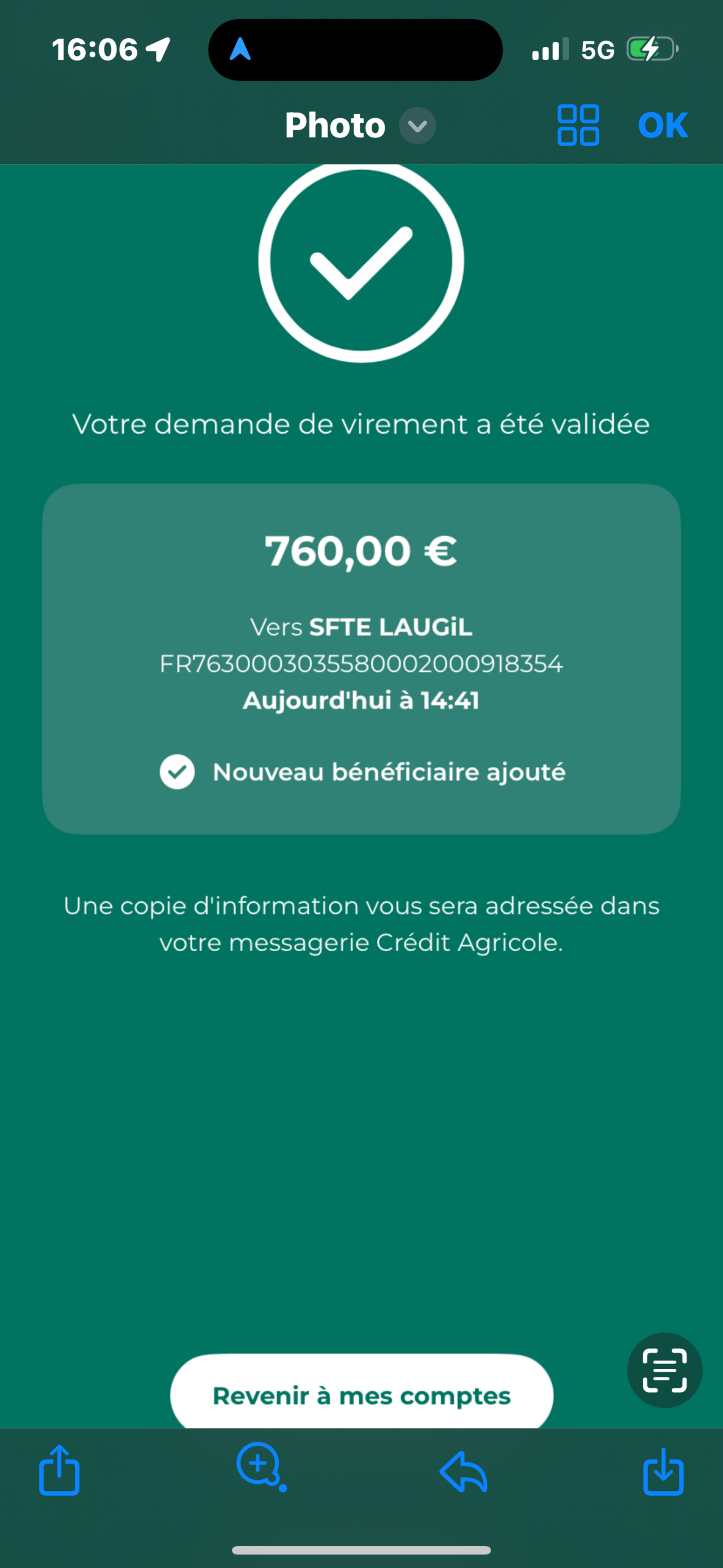Activate the live text scan icon
This screenshot has height=1568, width=723.
664,1370
